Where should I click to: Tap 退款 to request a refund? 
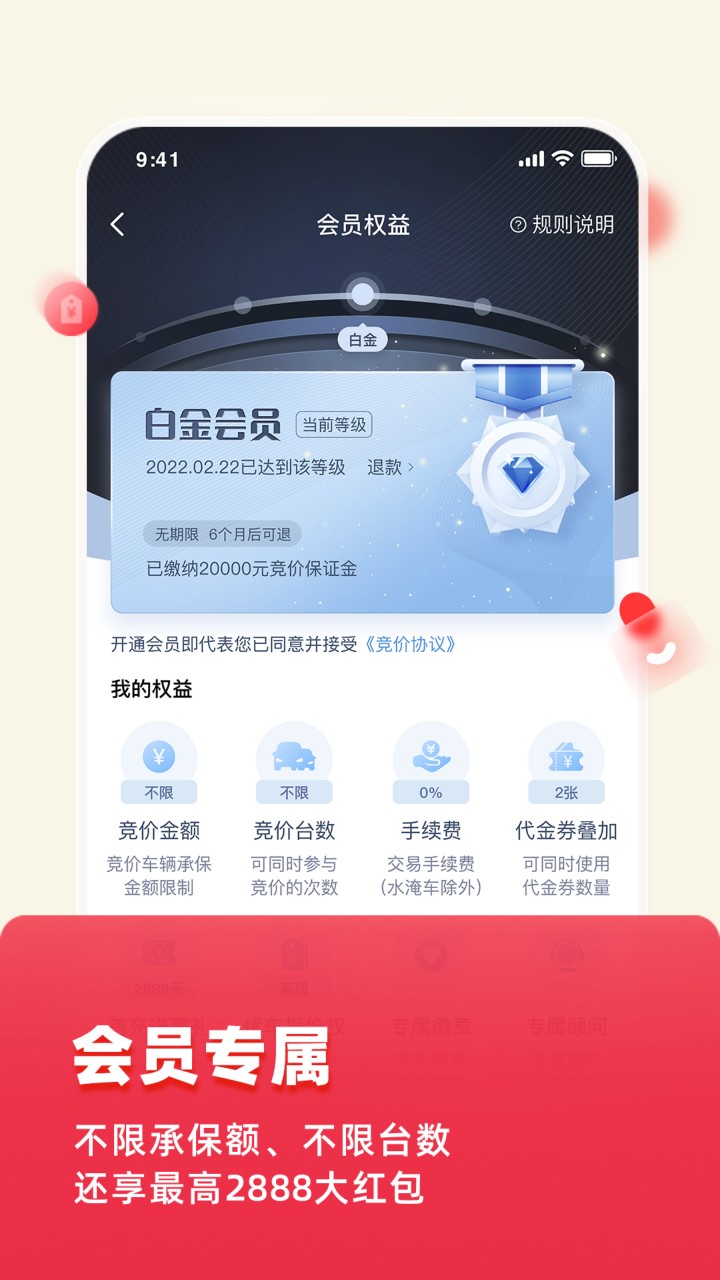385,467
